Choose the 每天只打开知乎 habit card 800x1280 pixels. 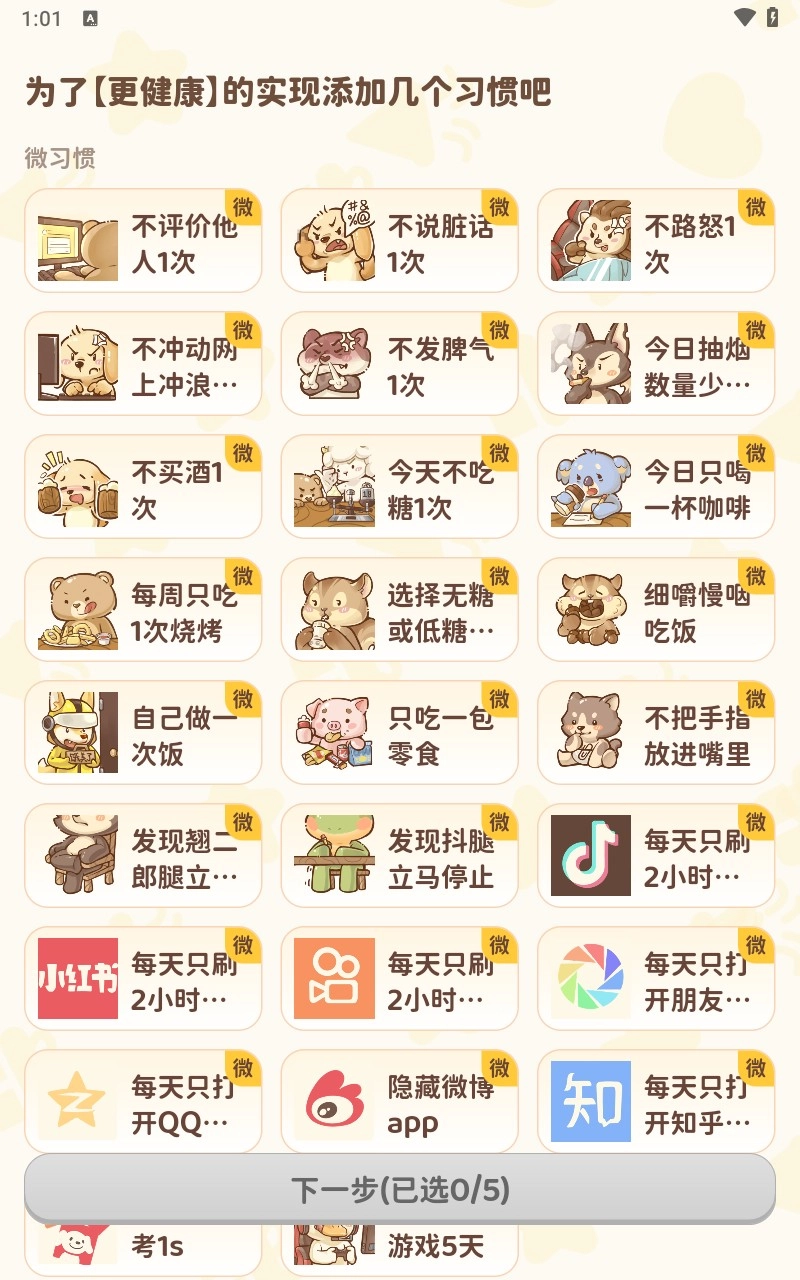pos(656,1102)
